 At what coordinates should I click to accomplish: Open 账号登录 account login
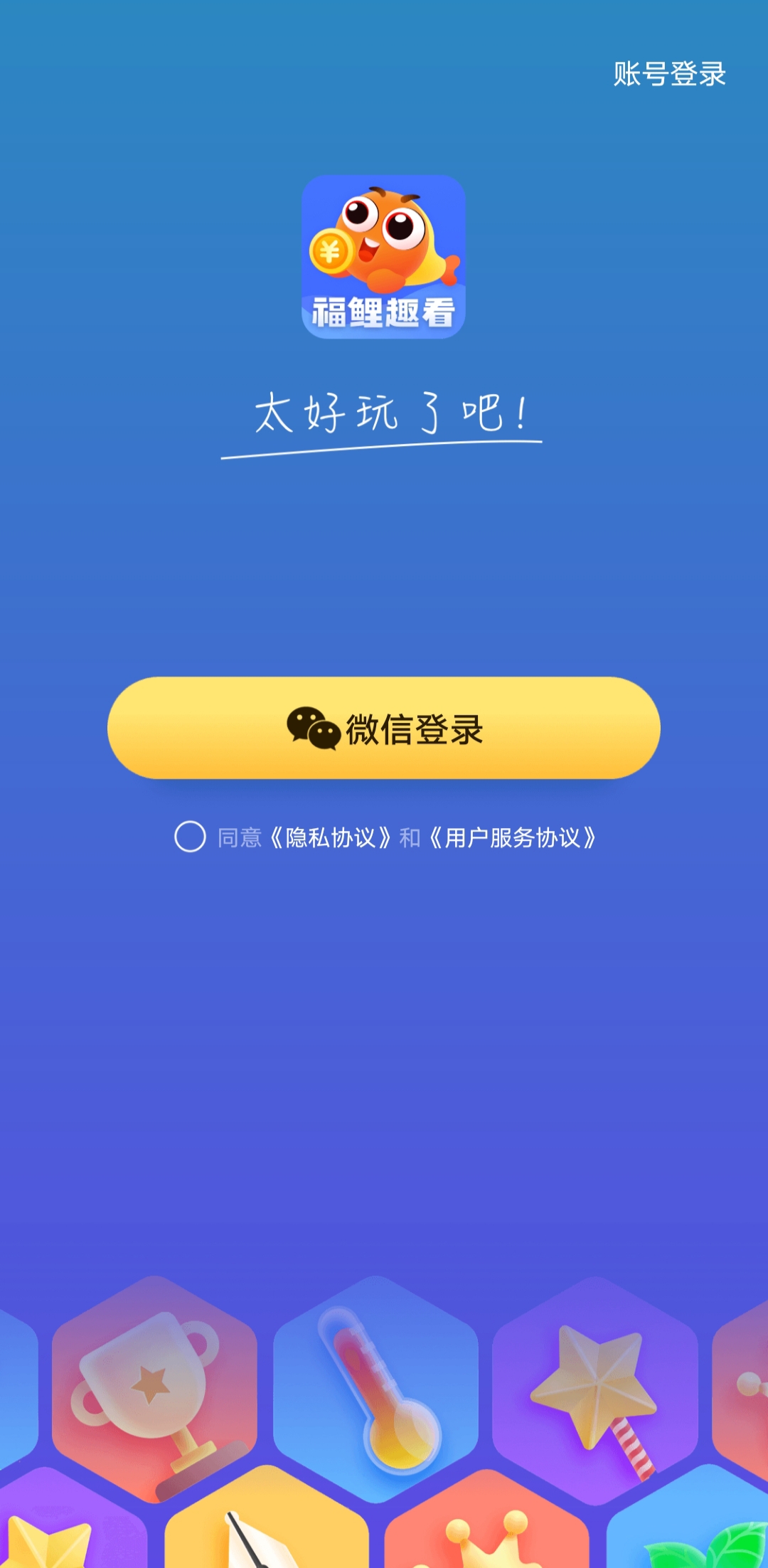669,74
